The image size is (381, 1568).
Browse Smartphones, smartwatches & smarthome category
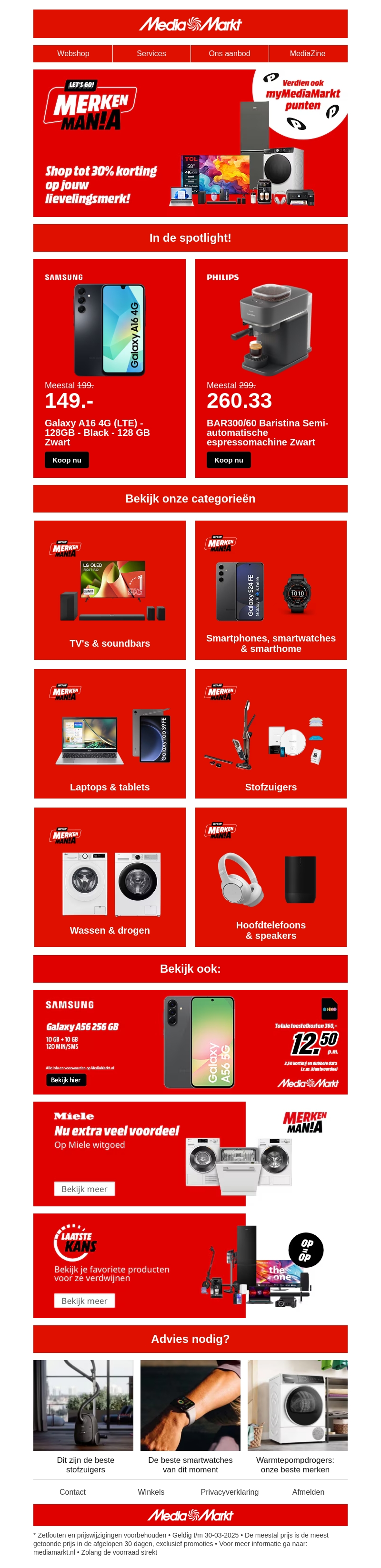pyautogui.click(x=271, y=590)
